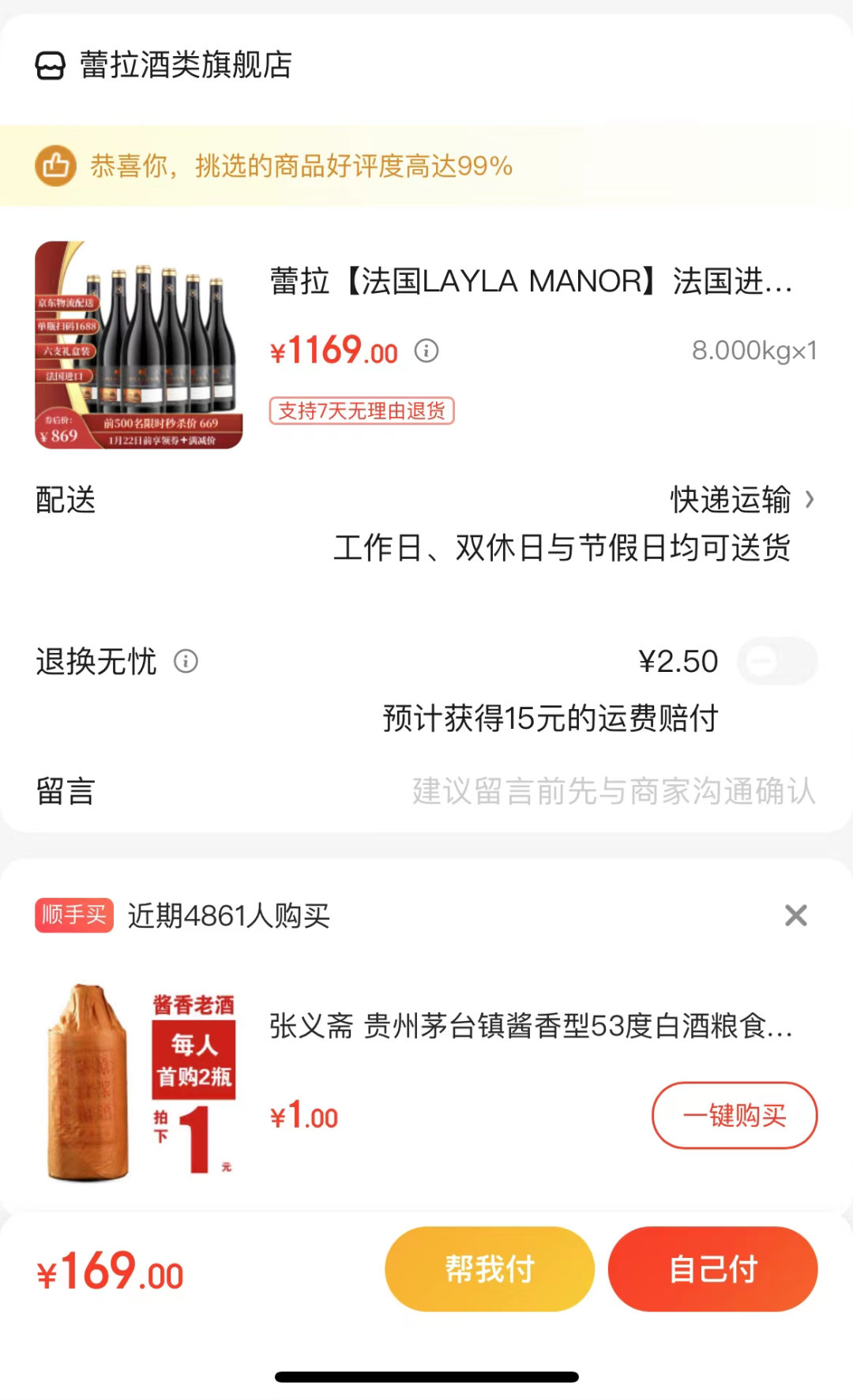Add the 白酒 with 一键购买
This screenshot has width=853, height=1400.
coord(734,1115)
